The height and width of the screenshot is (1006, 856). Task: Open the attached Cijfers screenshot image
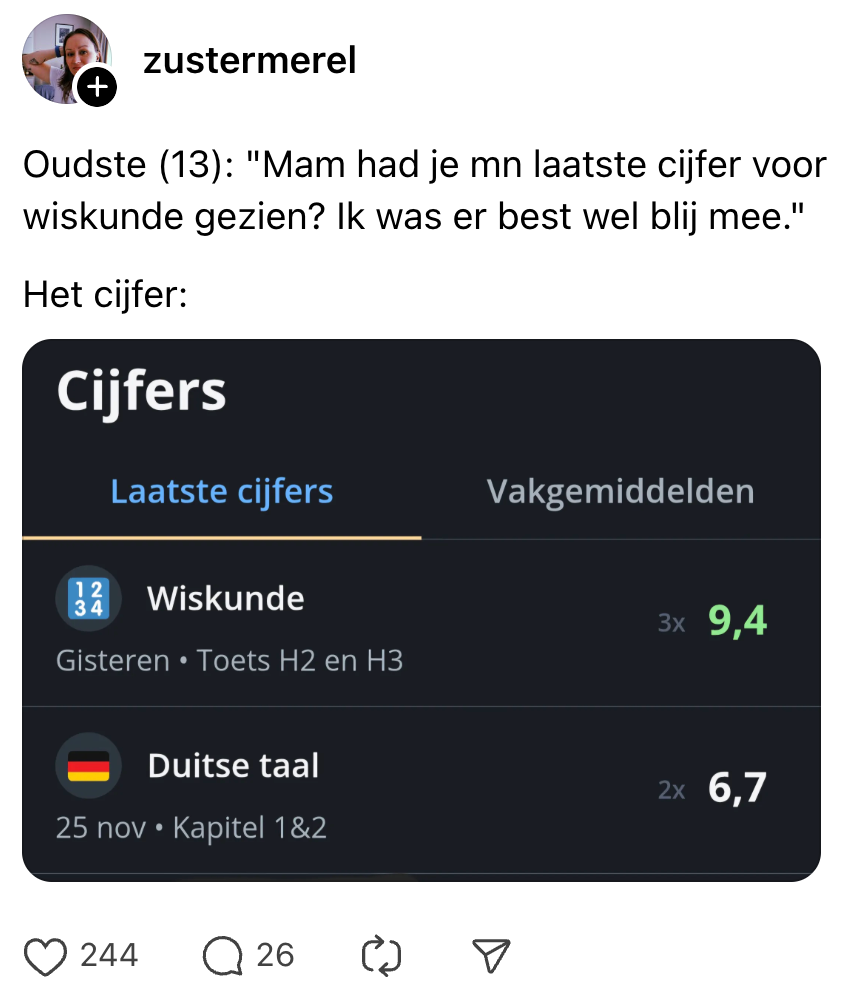click(421, 610)
